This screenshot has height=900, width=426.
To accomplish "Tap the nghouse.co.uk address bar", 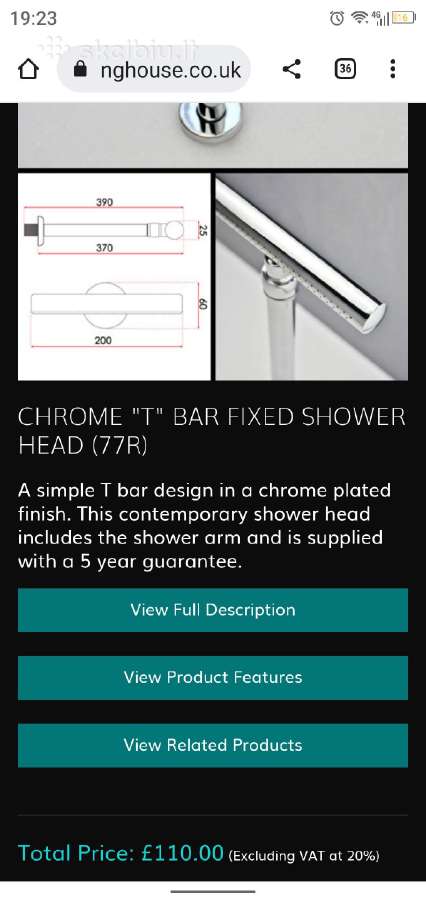I will click(x=154, y=69).
